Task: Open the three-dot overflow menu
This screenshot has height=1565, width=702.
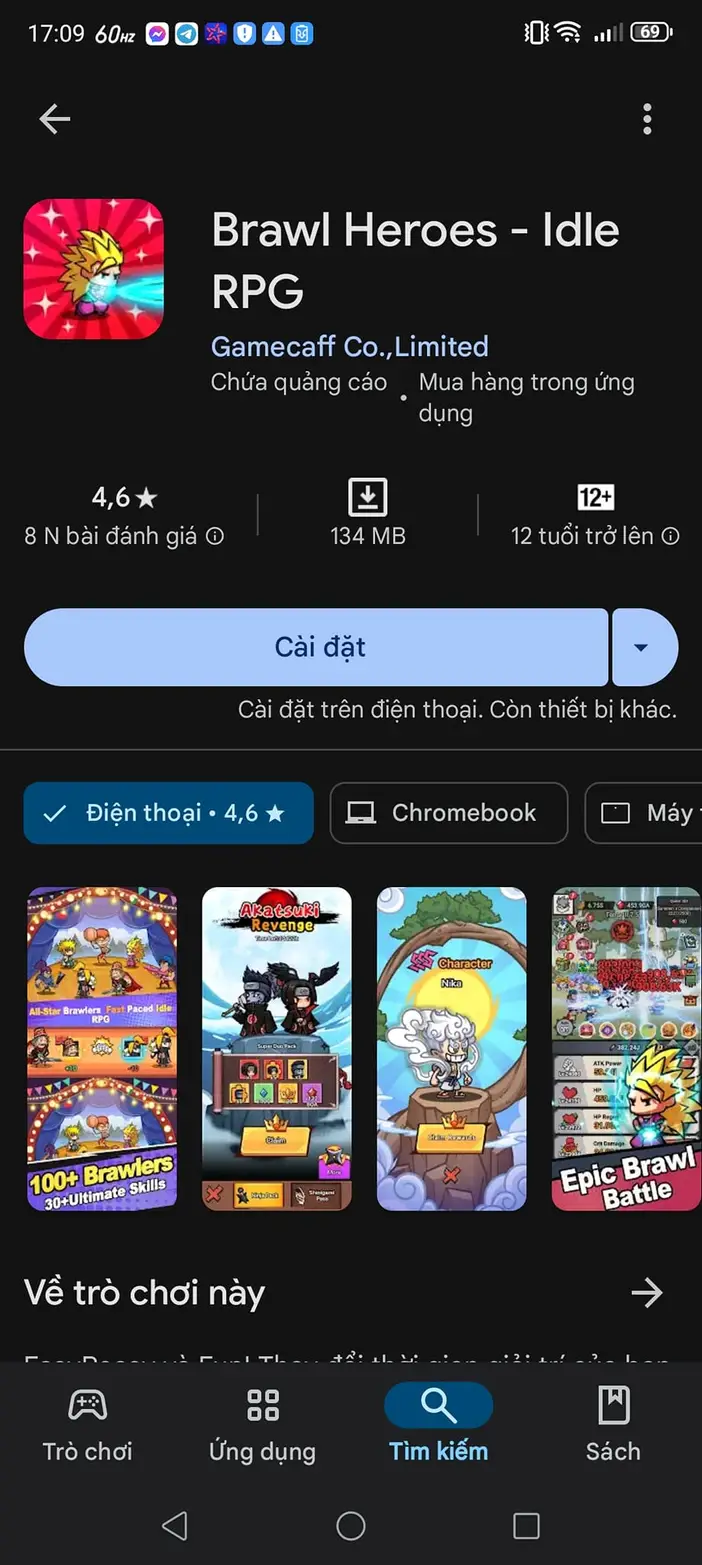Action: tap(647, 120)
